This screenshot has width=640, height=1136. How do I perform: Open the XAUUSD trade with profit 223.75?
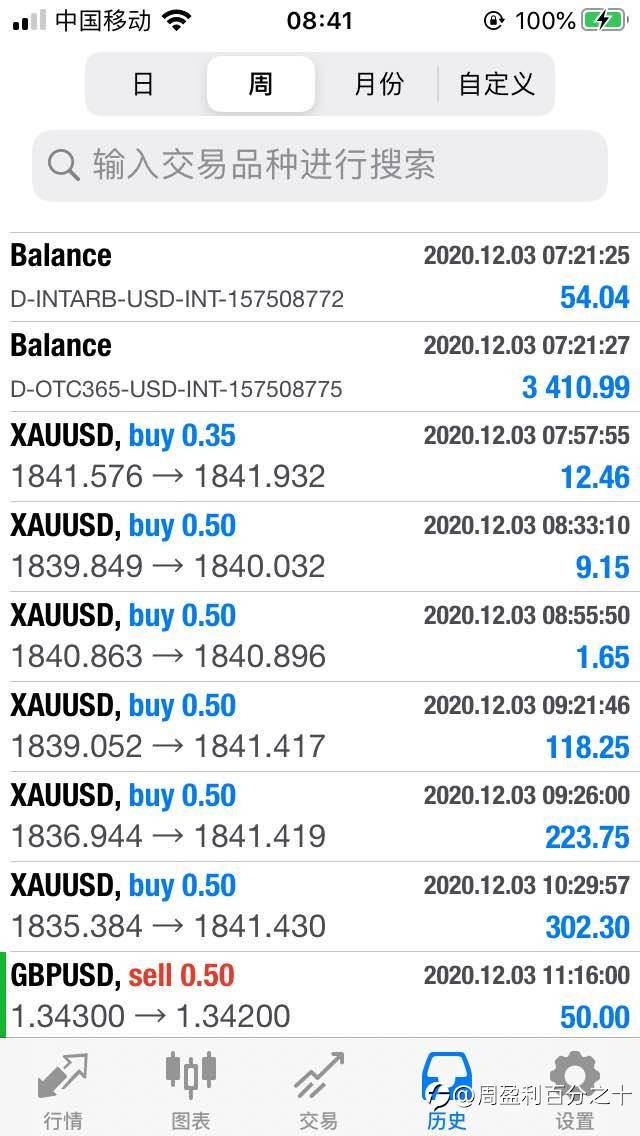(320, 817)
